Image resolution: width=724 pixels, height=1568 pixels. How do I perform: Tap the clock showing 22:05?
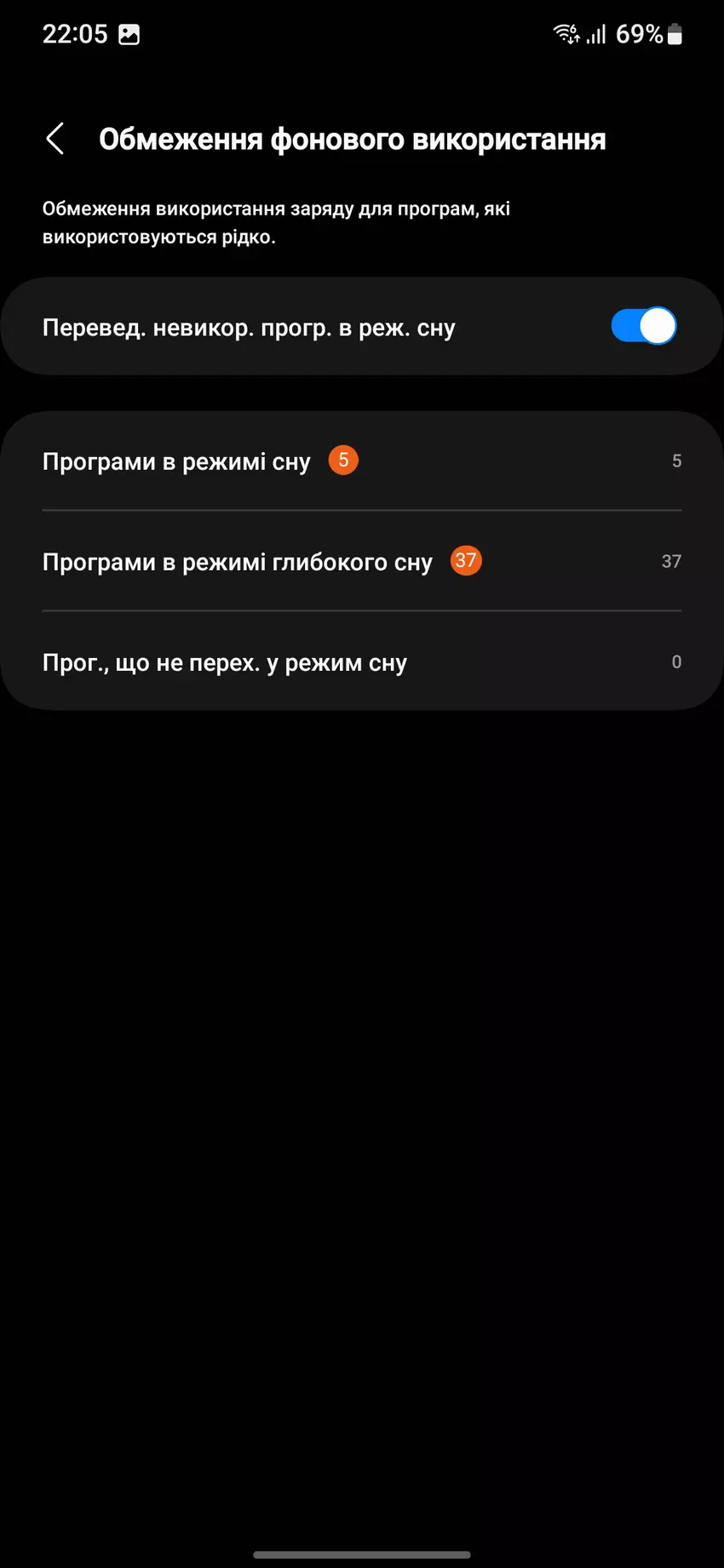coord(77,34)
